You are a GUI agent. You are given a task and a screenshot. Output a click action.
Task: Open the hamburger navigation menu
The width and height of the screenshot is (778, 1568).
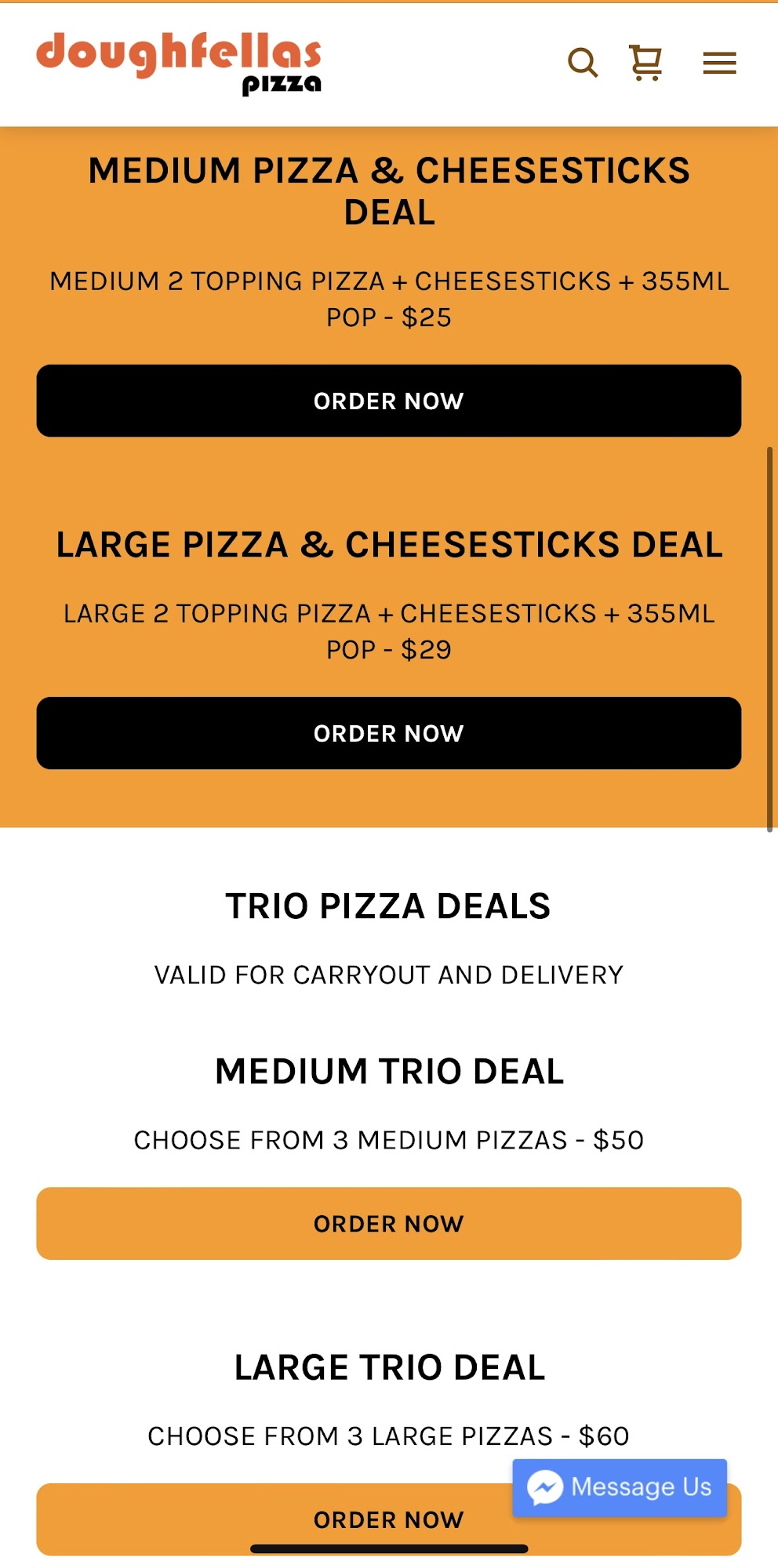pos(719,63)
